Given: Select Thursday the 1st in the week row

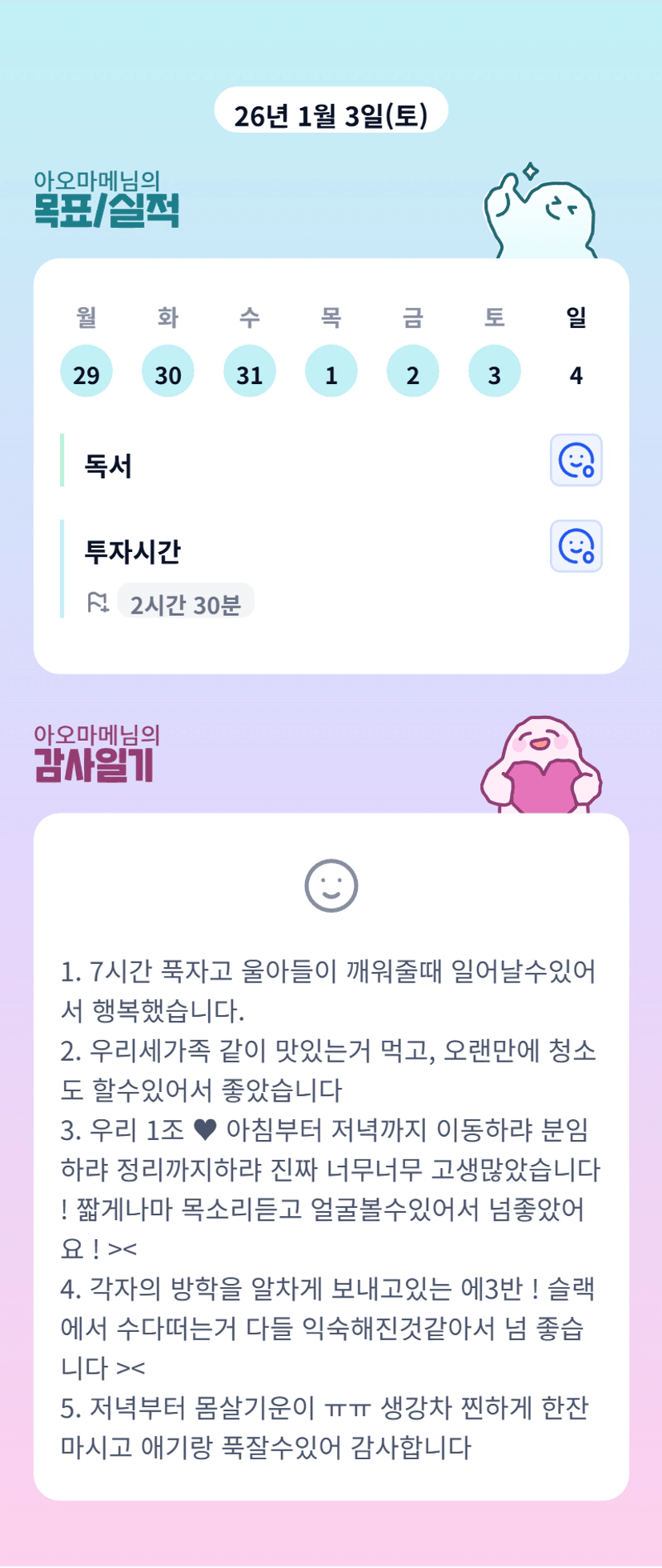Looking at the screenshot, I should (331, 372).
